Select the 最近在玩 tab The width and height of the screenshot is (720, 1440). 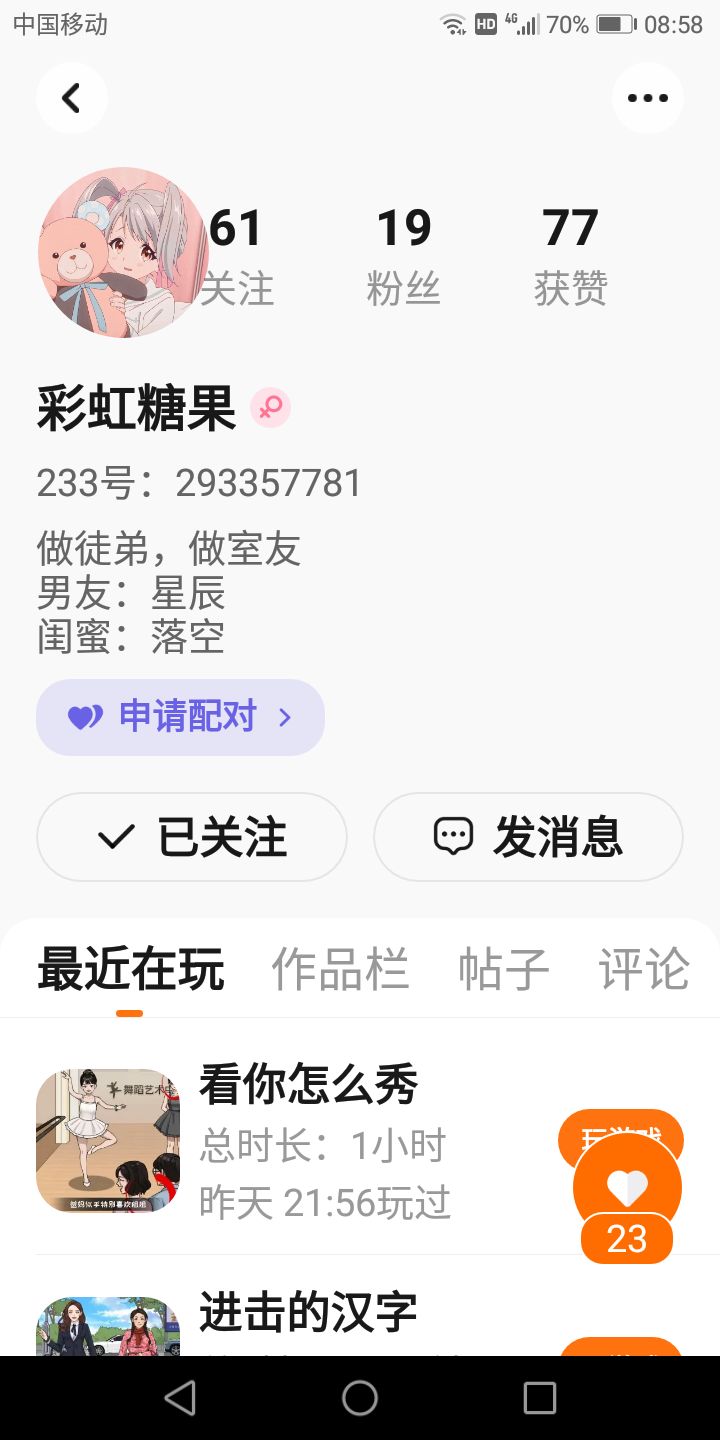pyautogui.click(x=130, y=970)
